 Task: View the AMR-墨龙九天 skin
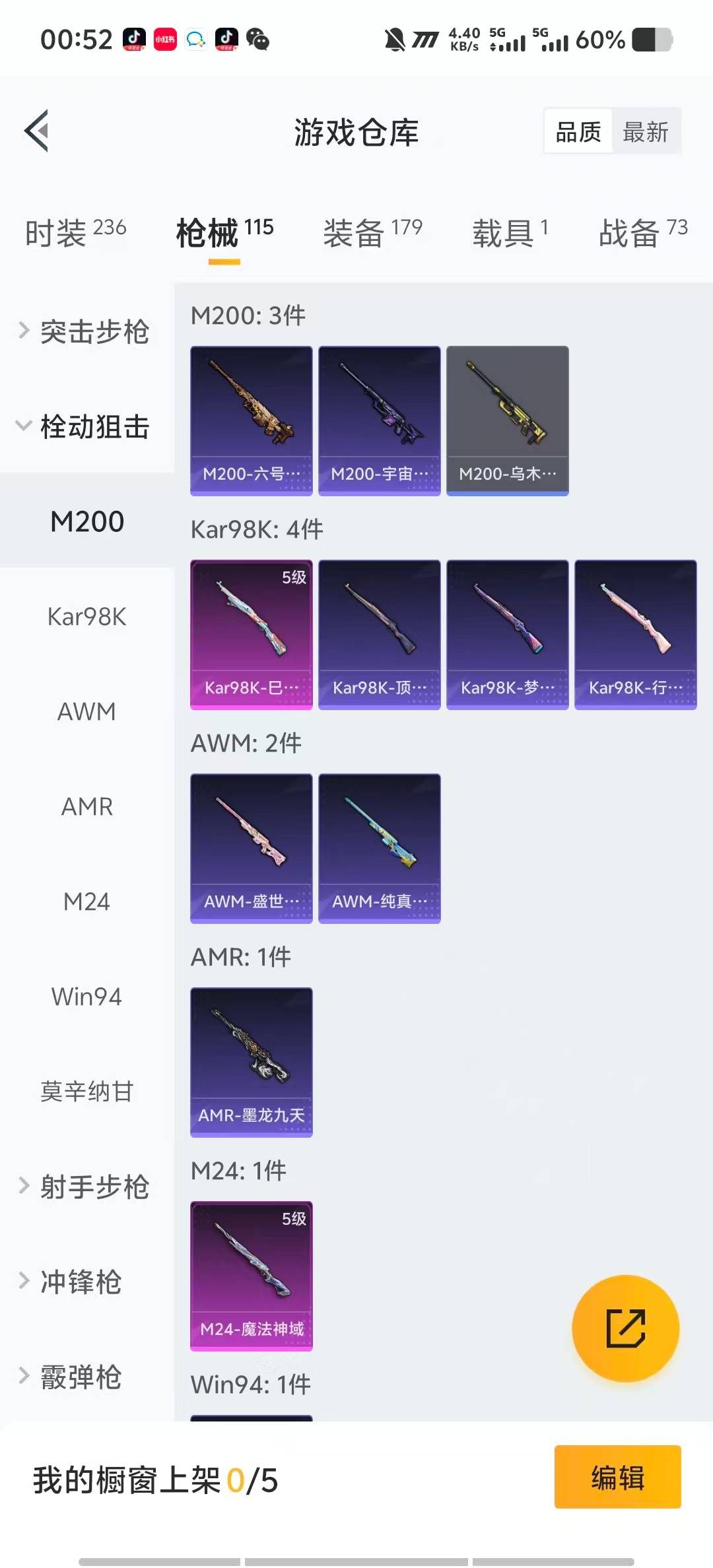[x=251, y=1062]
